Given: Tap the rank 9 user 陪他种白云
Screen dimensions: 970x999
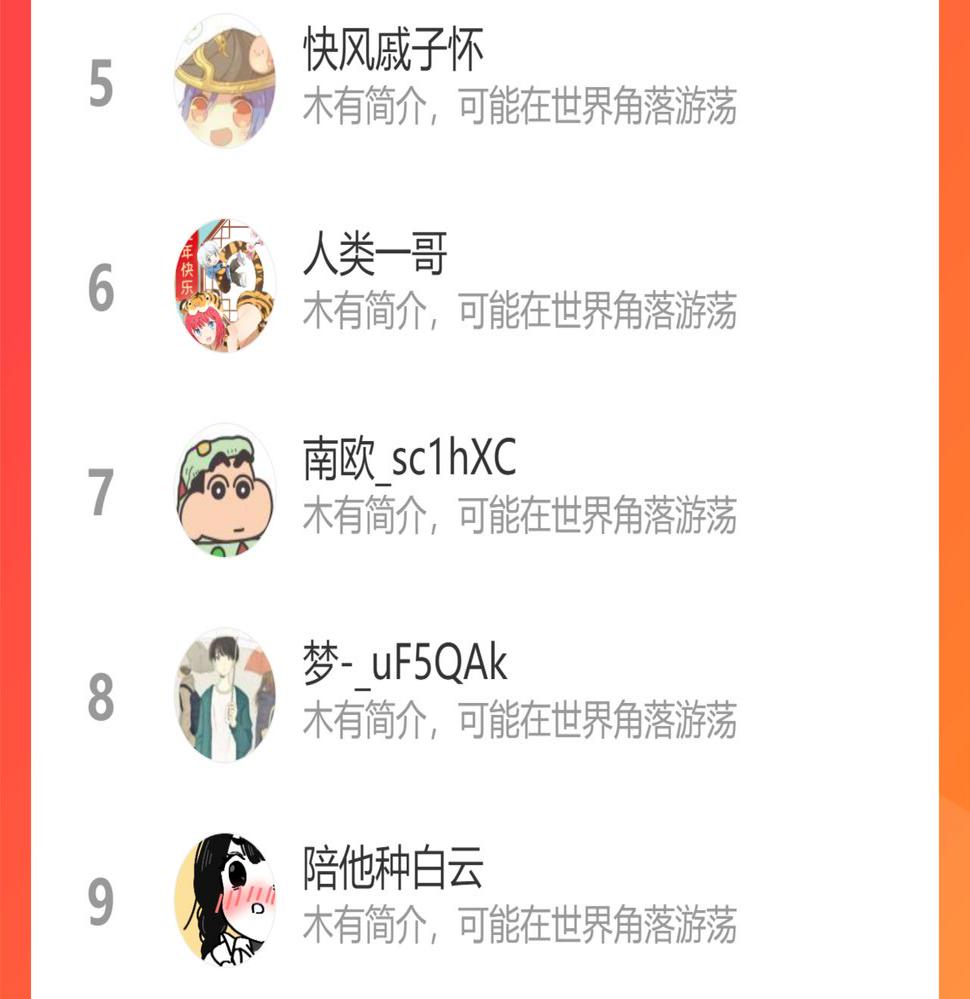Looking at the screenshot, I should click(393, 868).
